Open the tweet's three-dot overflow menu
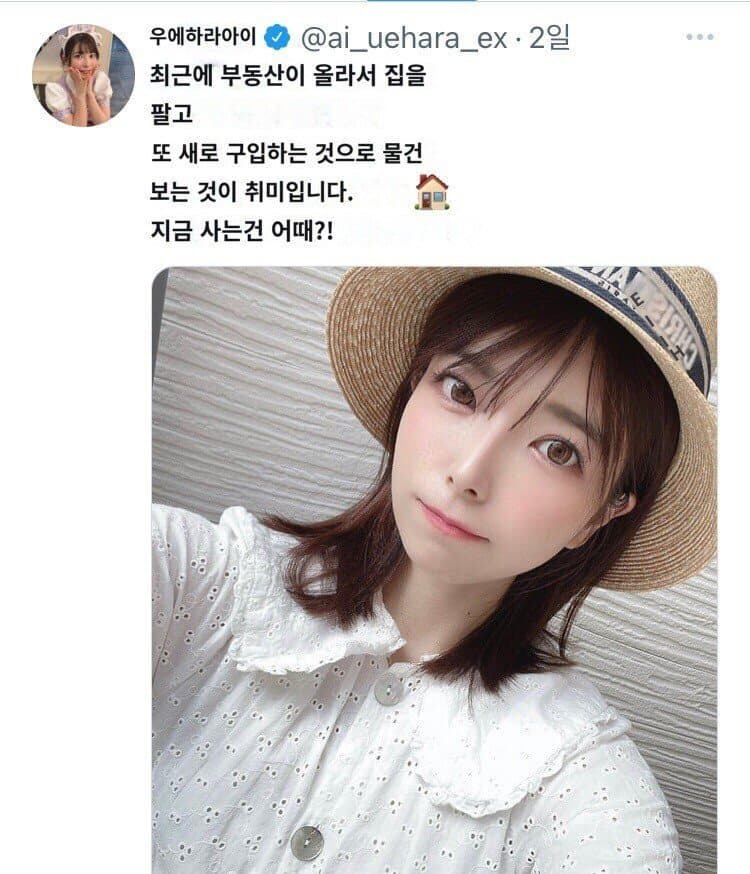Image resolution: width=750 pixels, height=874 pixels. point(699,38)
